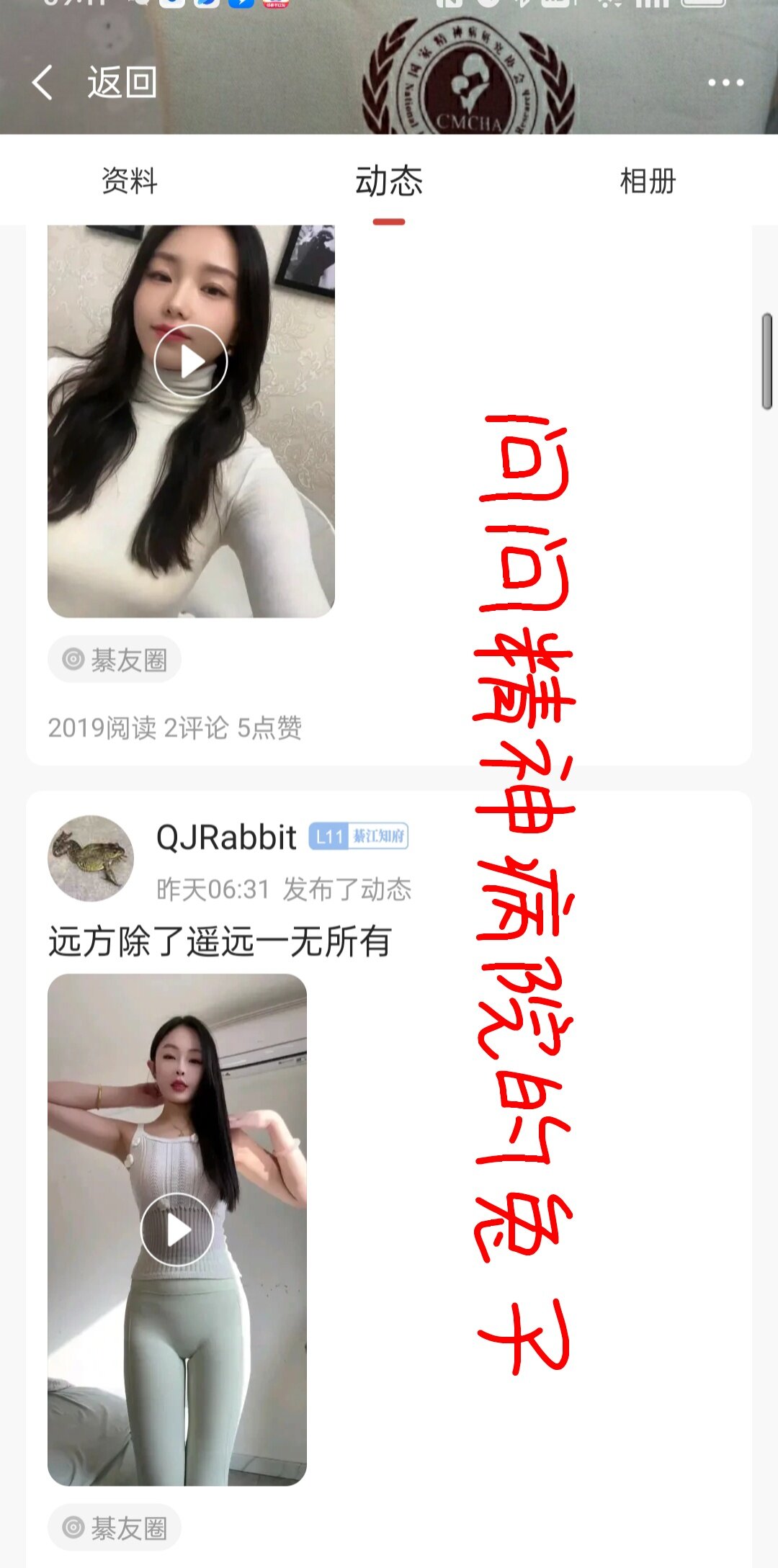The height and width of the screenshot is (1568, 778).
Task: Go back using the 返回 arrow
Action: pyautogui.click(x=43, y=82)
